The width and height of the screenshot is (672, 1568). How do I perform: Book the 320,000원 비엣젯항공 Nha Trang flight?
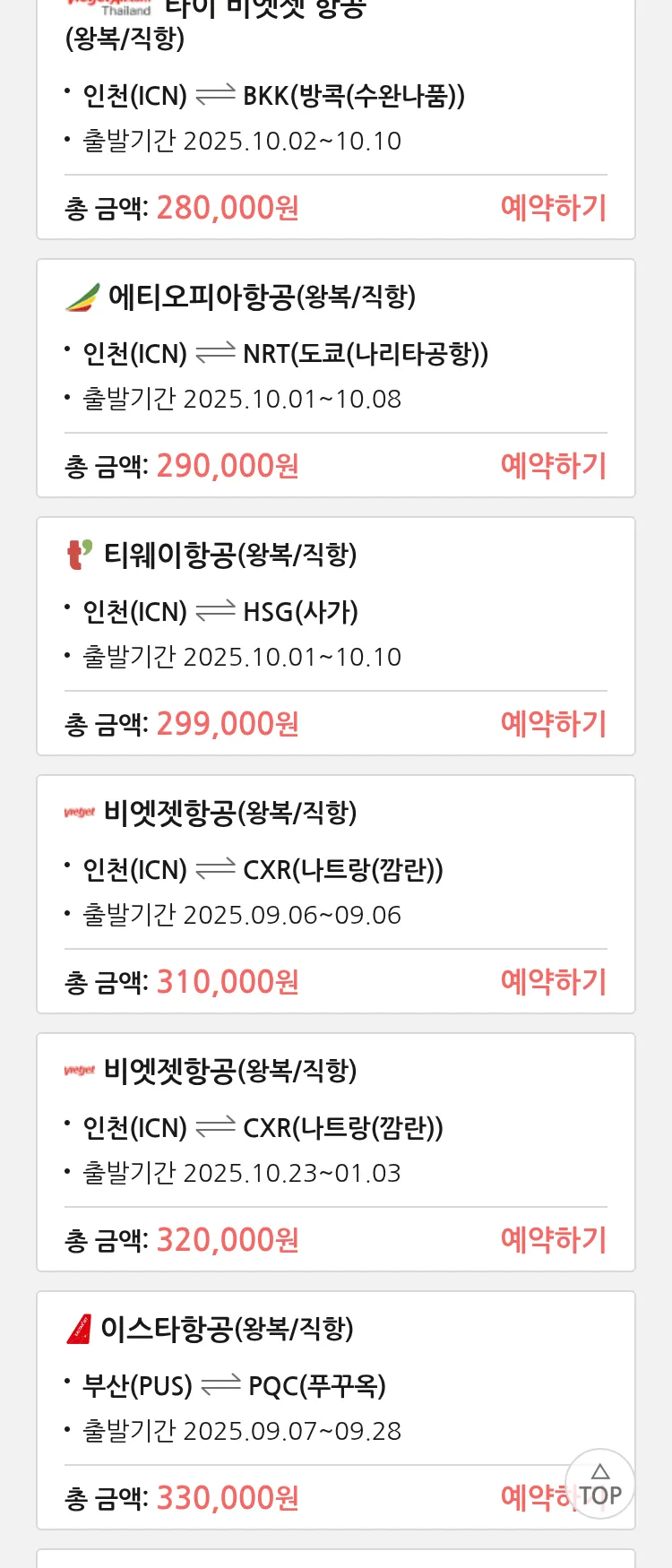553,1240
